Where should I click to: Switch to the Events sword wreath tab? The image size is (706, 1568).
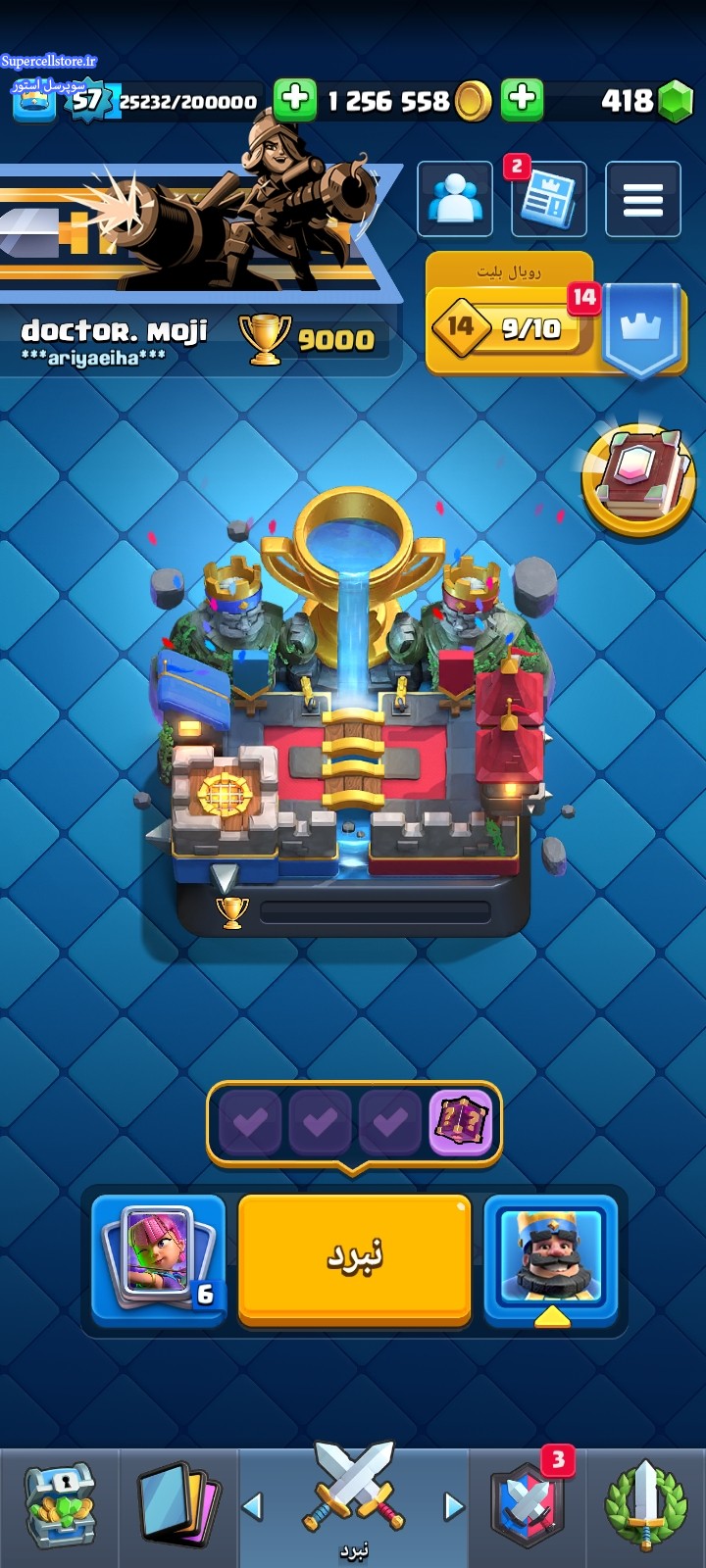click(646, 1507)
